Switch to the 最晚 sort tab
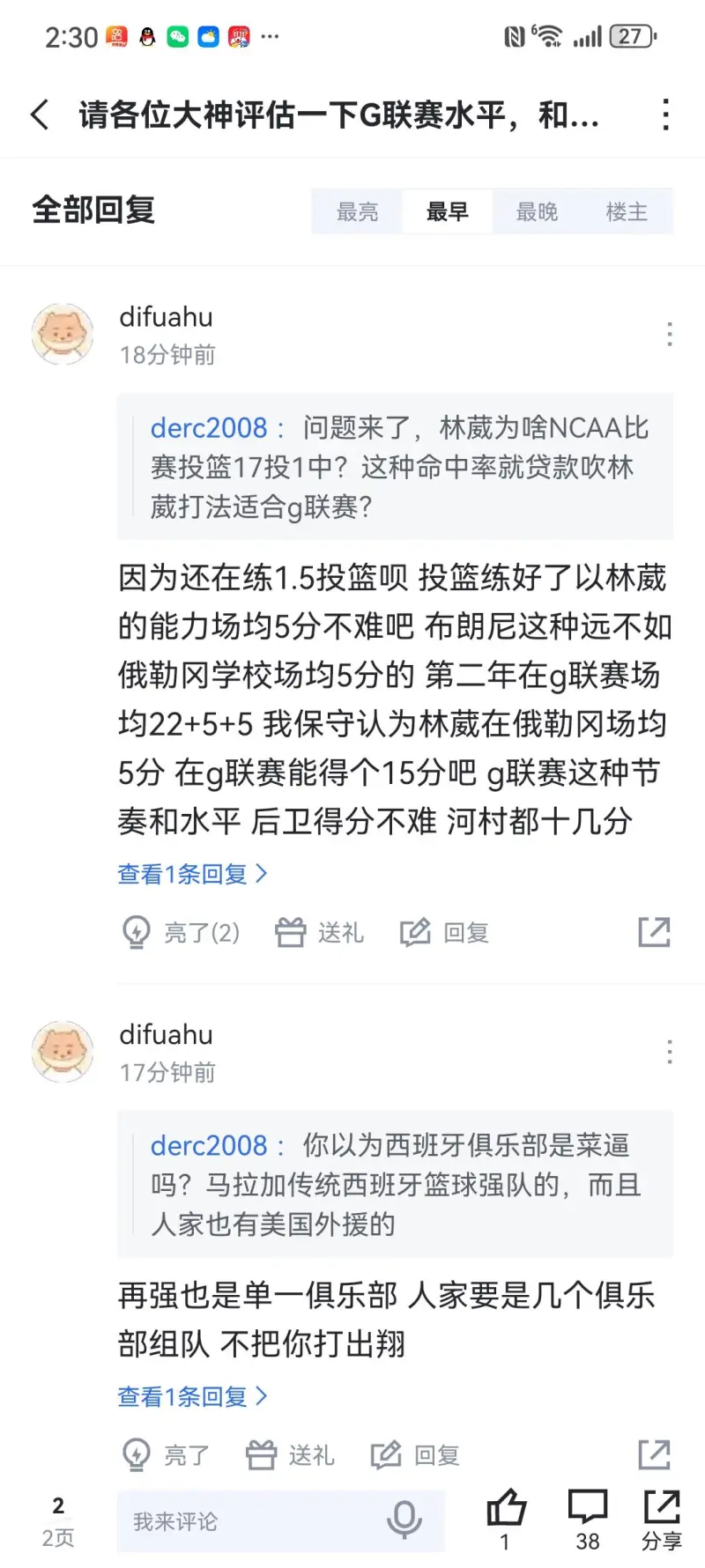Image resolution: width=705 pixels, height=1568 pixels. (x=537, y=211)
